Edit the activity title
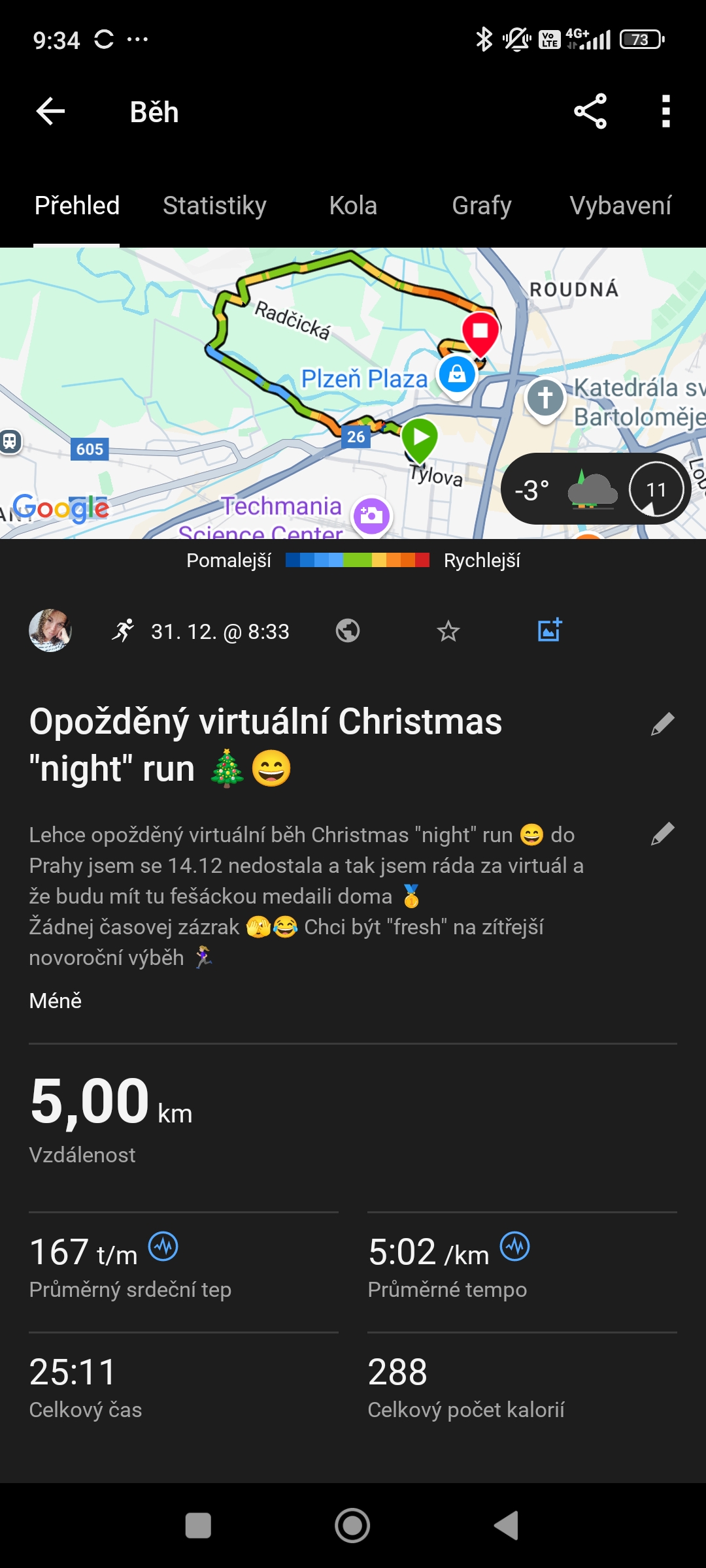 point(662,724)
